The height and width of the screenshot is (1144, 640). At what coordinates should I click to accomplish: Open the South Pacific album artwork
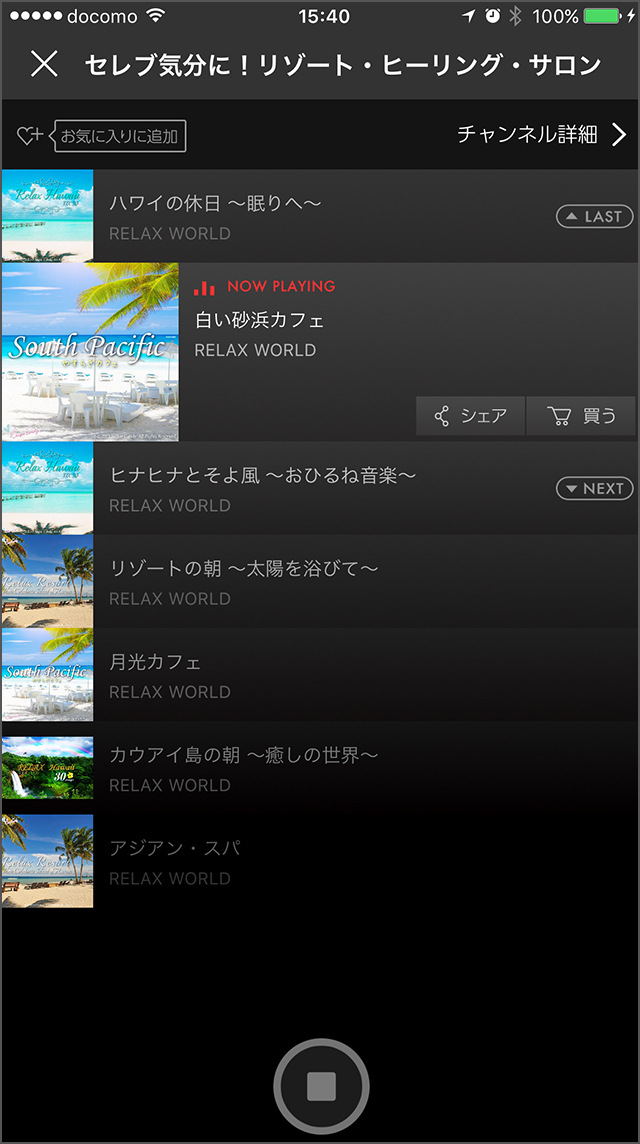(x=90, y=352)
